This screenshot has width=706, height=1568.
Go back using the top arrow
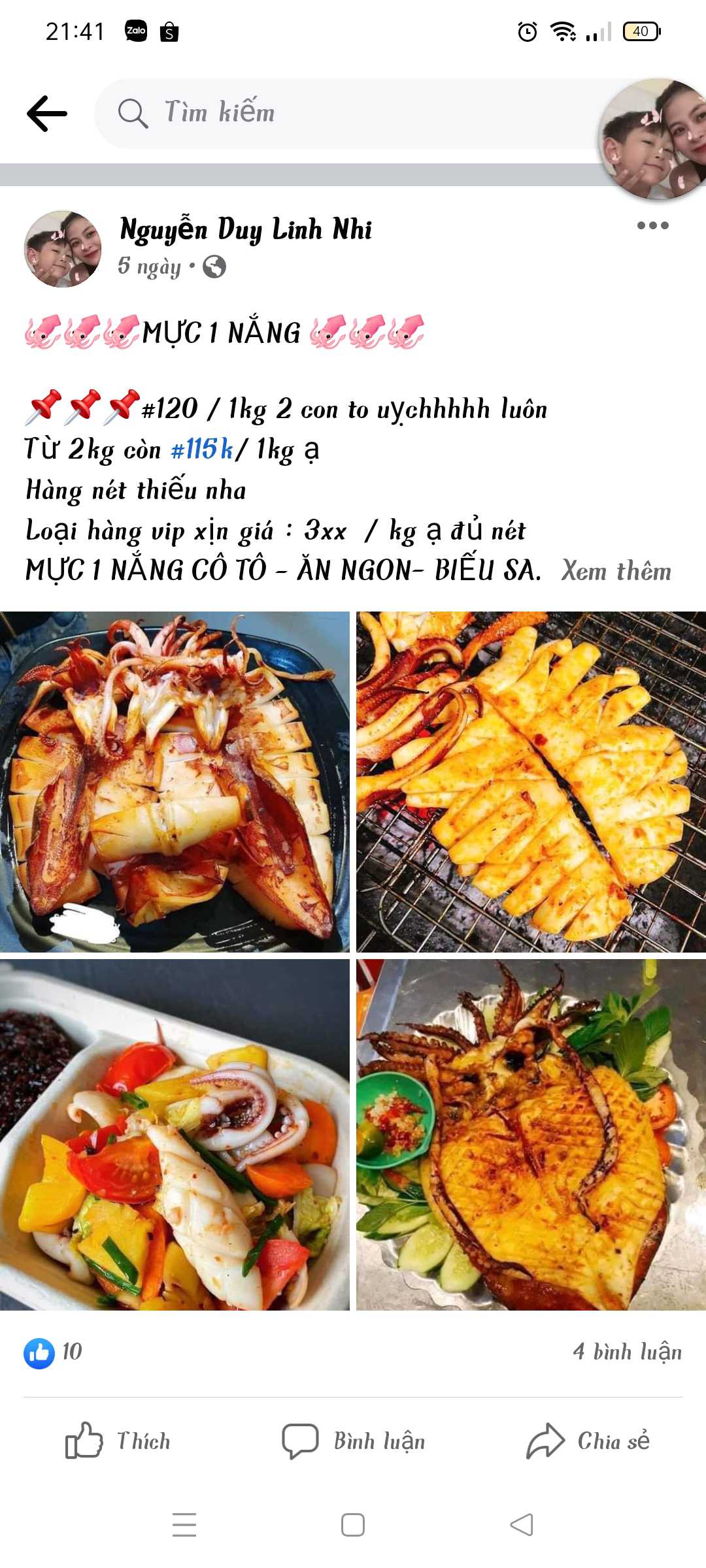coord(47,113)
